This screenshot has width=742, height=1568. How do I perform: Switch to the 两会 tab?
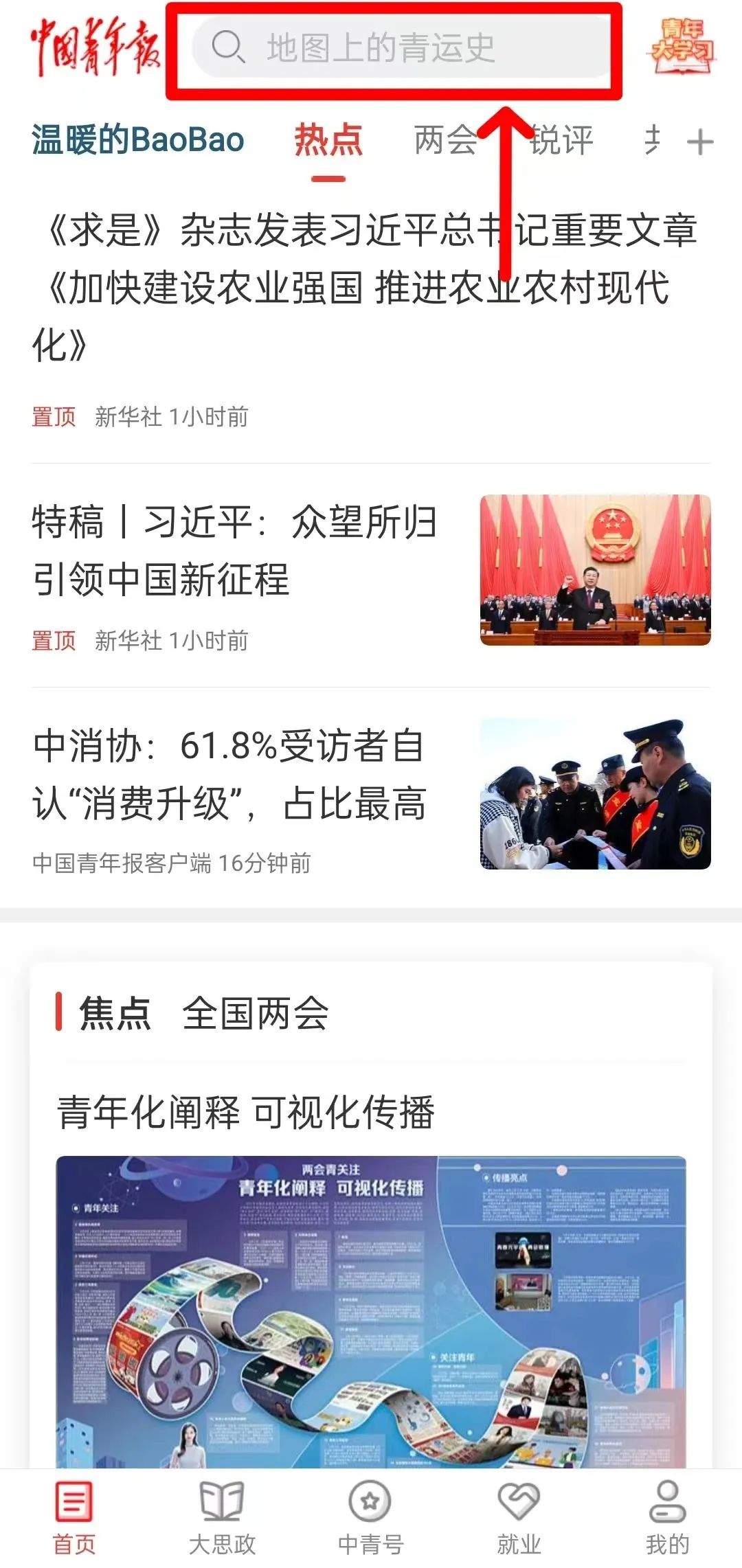point(445,140)
